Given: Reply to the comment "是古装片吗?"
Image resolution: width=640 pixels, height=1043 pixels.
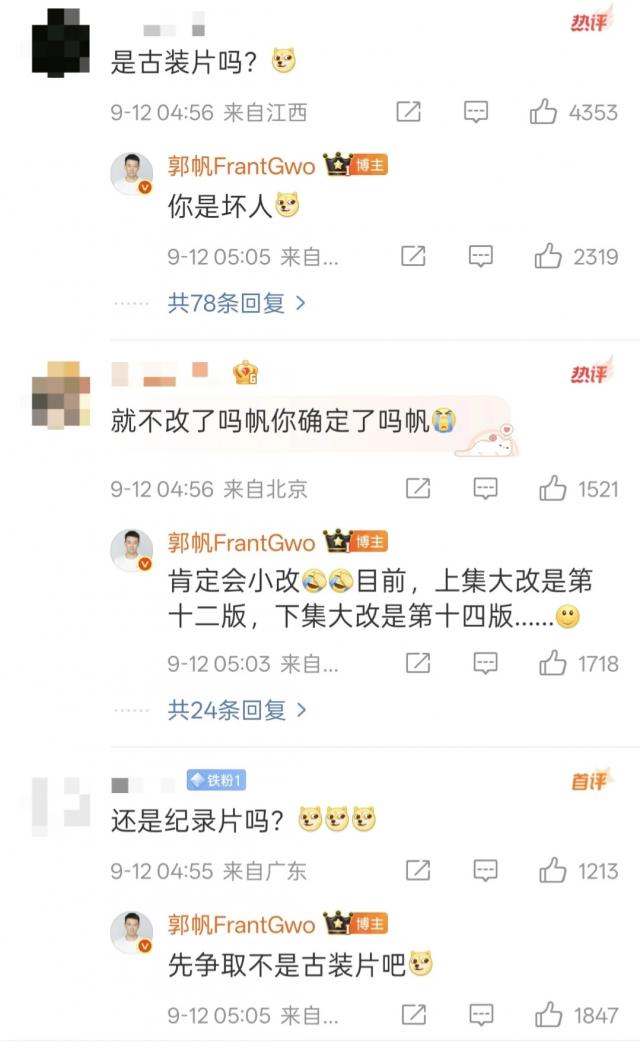Looking at the screenshot, I should (475, 112).
